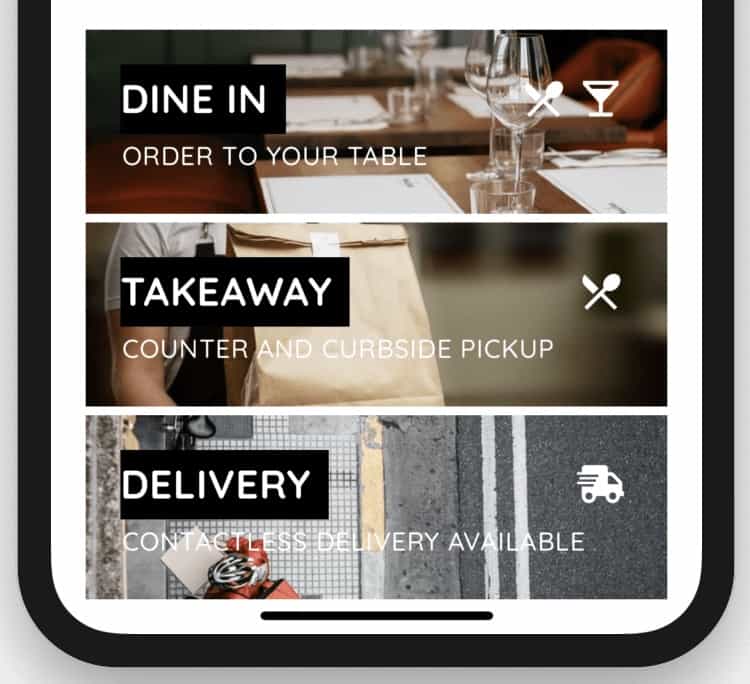
Task: Open the Delivery ordering option
Action: tap(375, 506)
